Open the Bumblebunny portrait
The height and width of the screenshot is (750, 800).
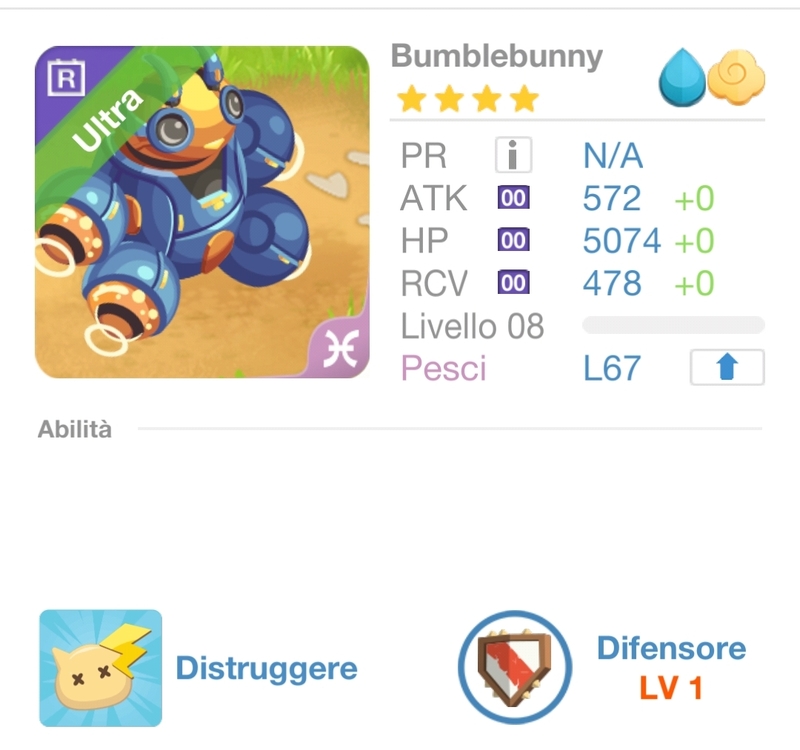[x=202, y=212]
